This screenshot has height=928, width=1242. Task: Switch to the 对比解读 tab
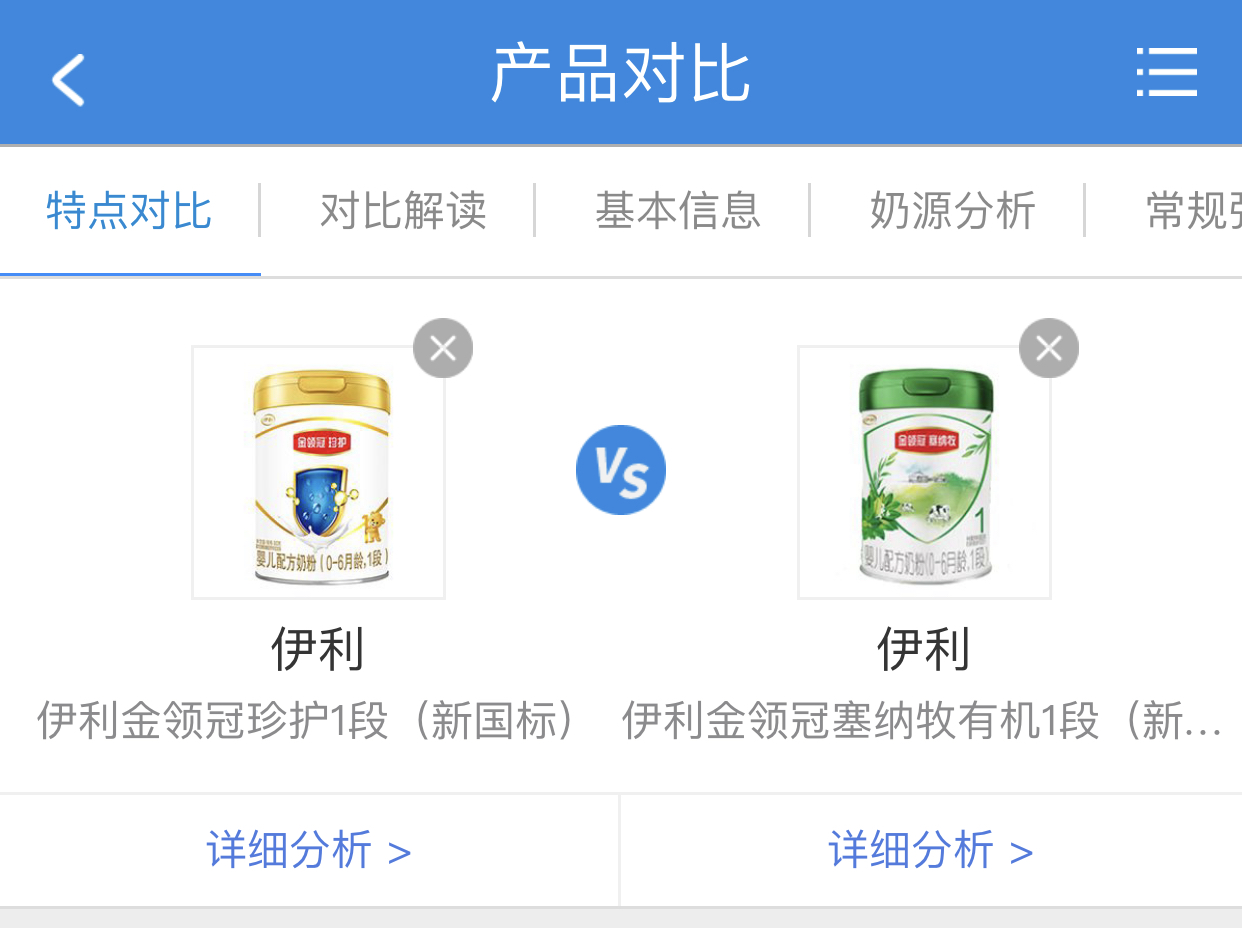(x=403, y=211)
